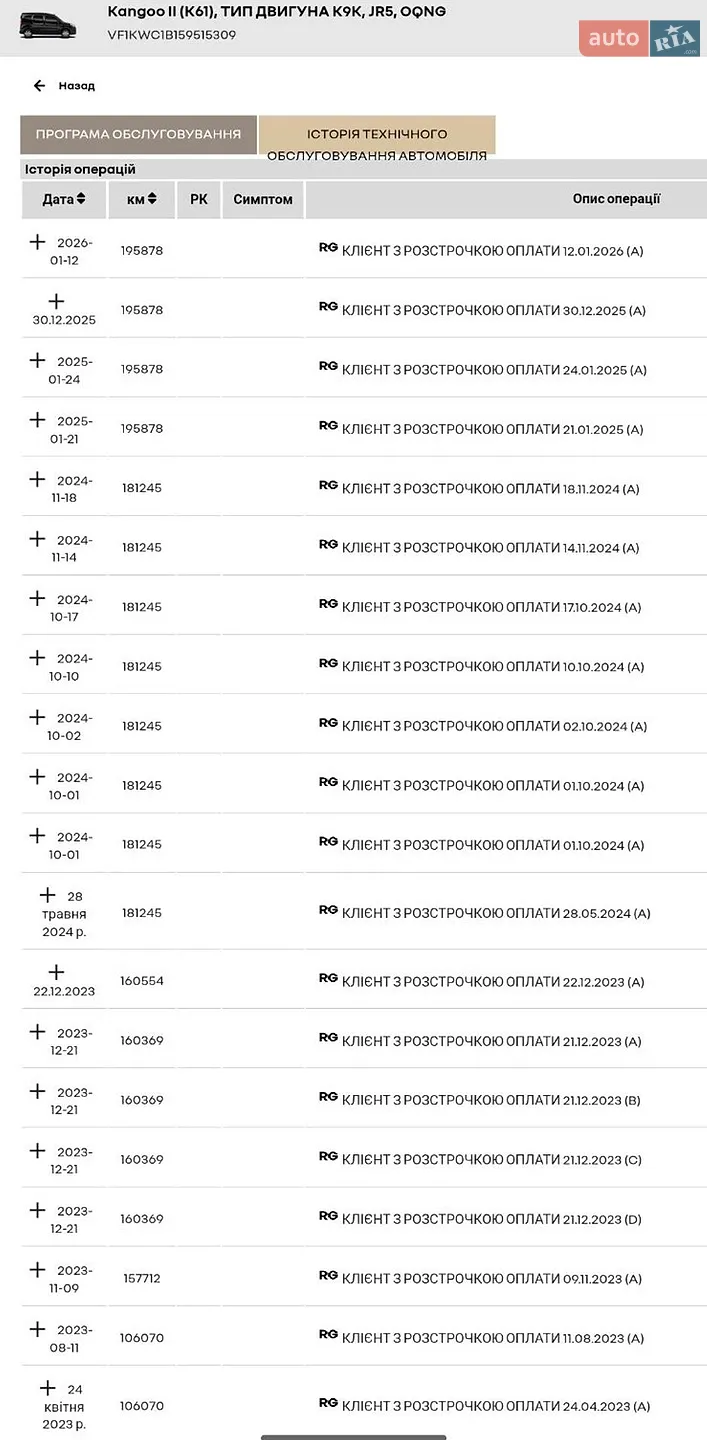Expand the 22.12.2023 operation row

point(56,972)
